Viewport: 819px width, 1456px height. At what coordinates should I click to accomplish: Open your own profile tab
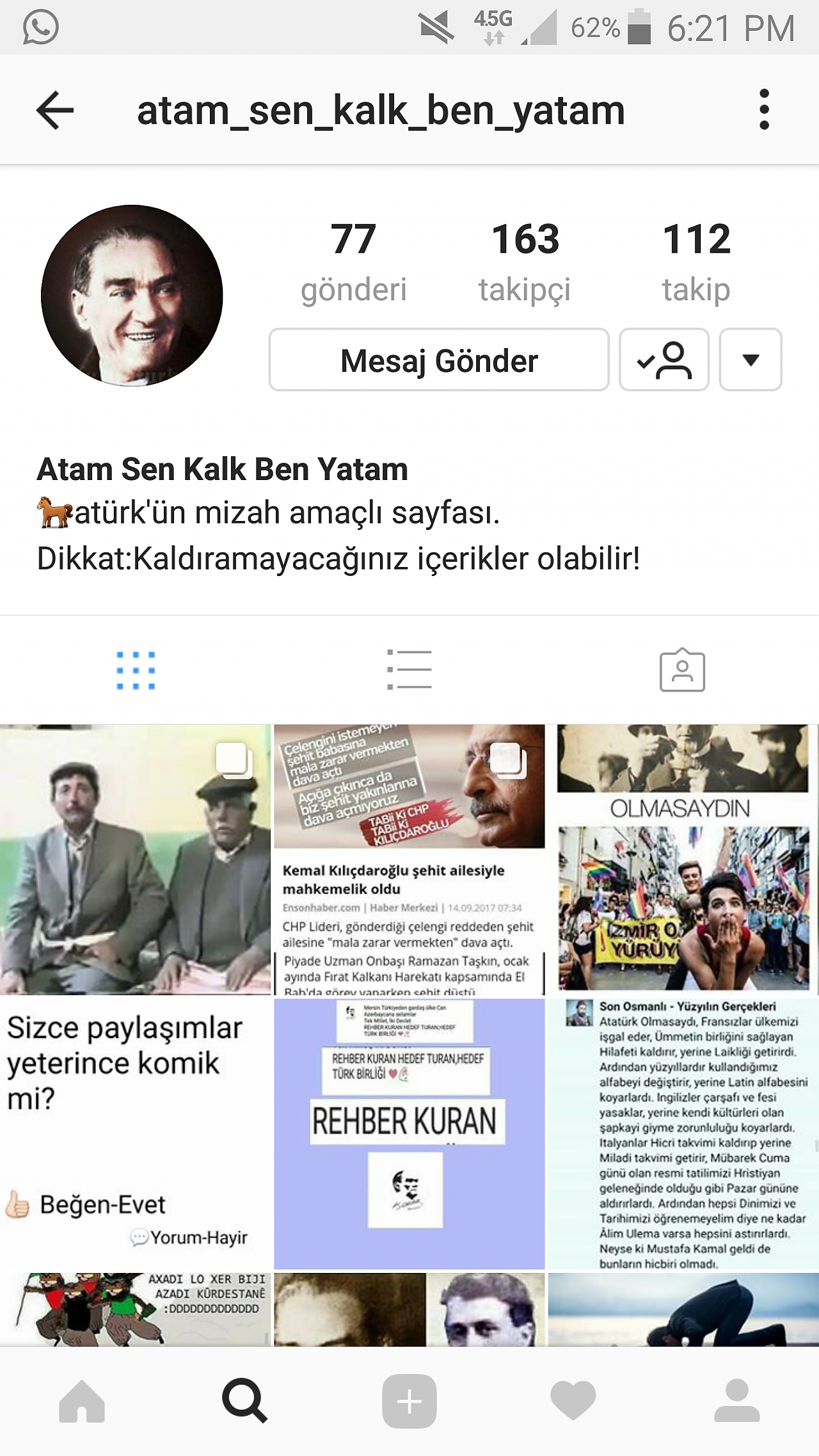pyautogui.click(x=737, y=1402)
